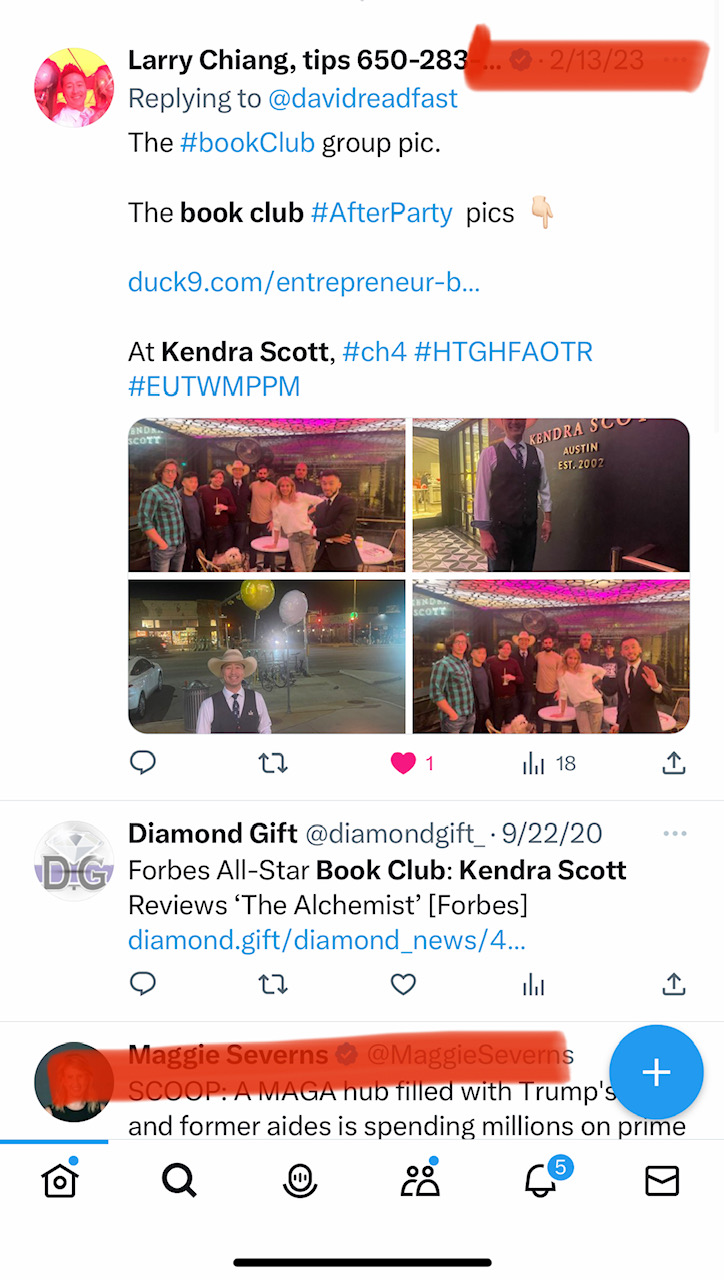The width and height of the screenshot is (724, 1280).
Task: Like the Diamond Gift tweet
Action: [x=403, y=985]
